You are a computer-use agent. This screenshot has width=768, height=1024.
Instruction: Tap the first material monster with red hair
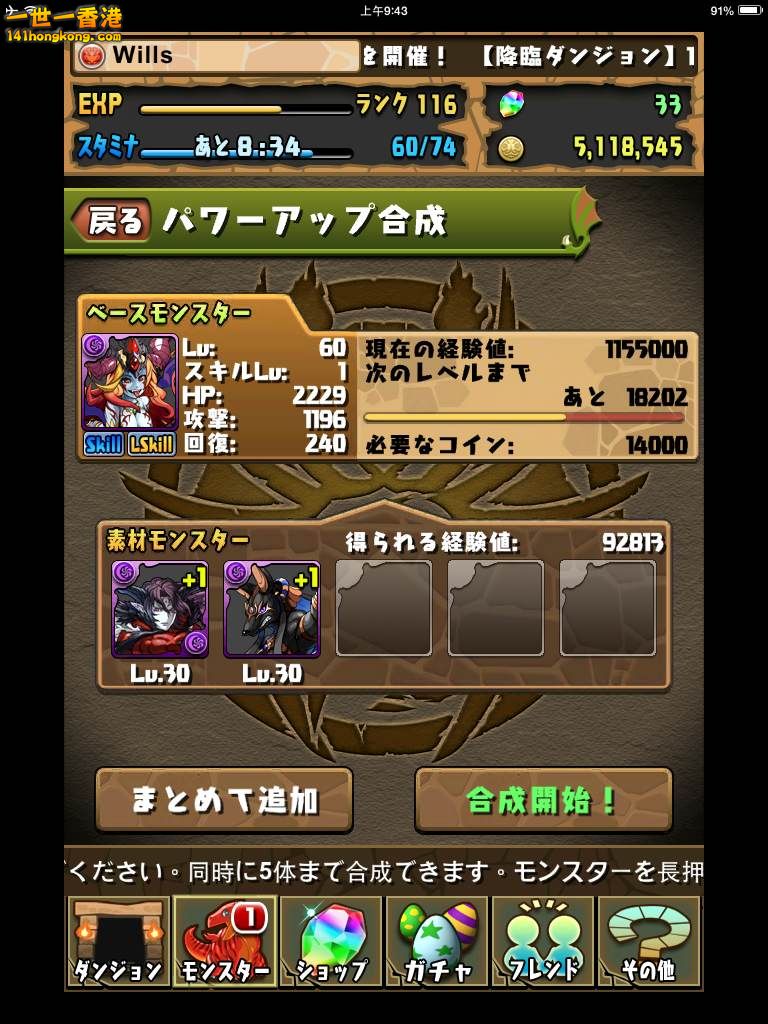[x=160, y=609]
